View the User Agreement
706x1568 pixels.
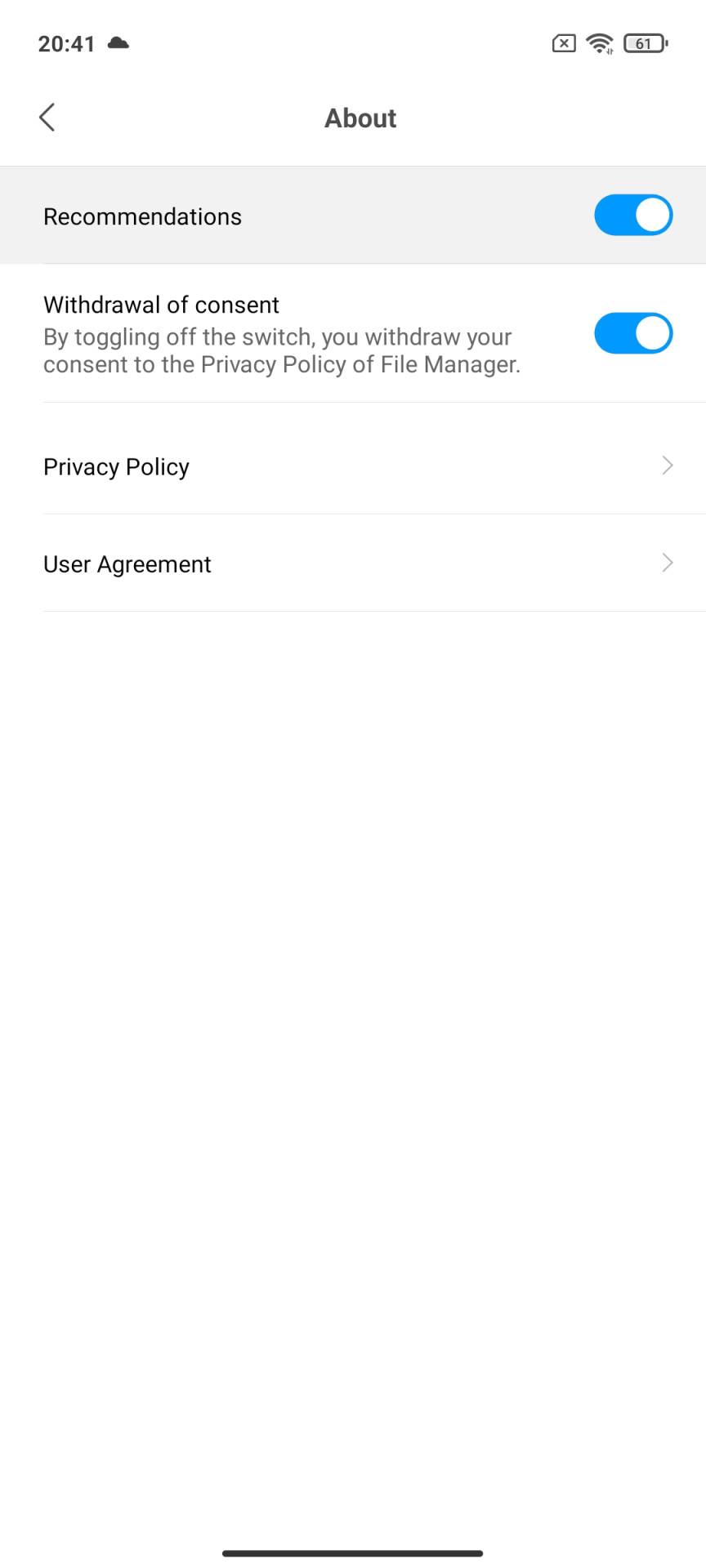tap(353, 563)
